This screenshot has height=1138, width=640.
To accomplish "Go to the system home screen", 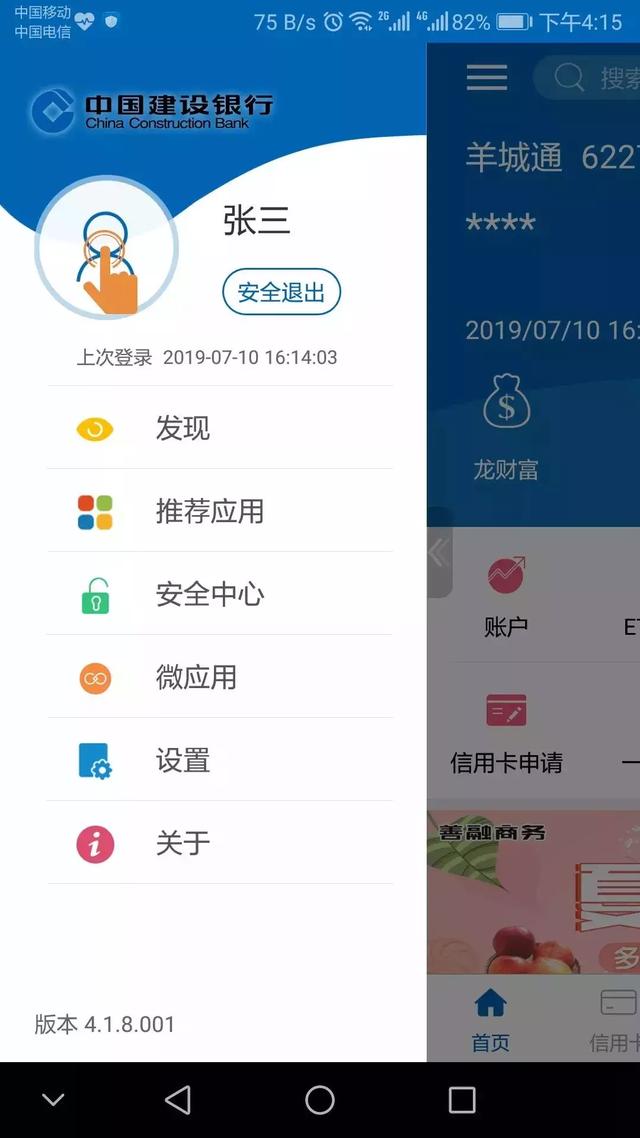I will tap(320, 1100).
